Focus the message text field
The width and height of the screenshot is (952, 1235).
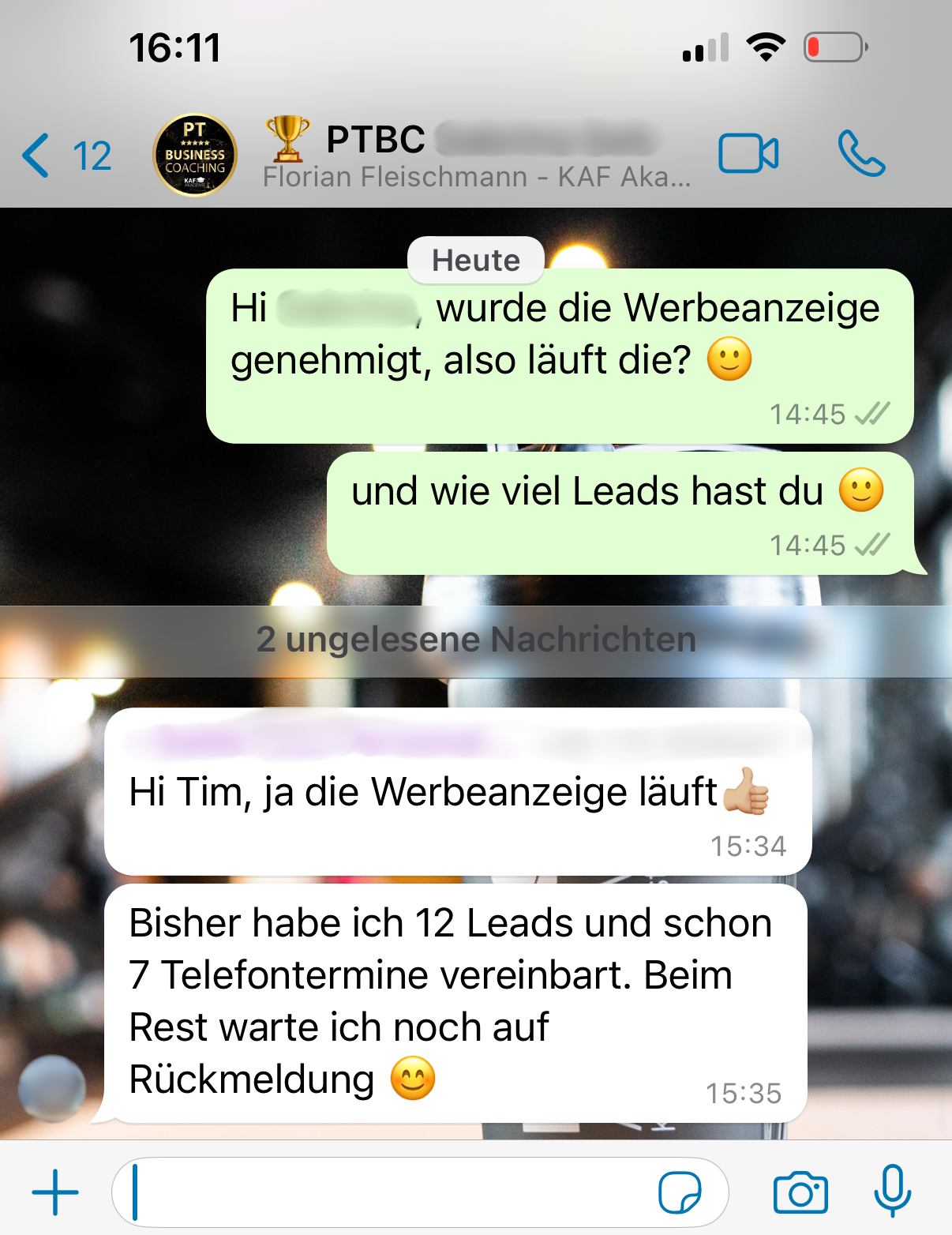pyautogui.click(x=387, y=1192)
